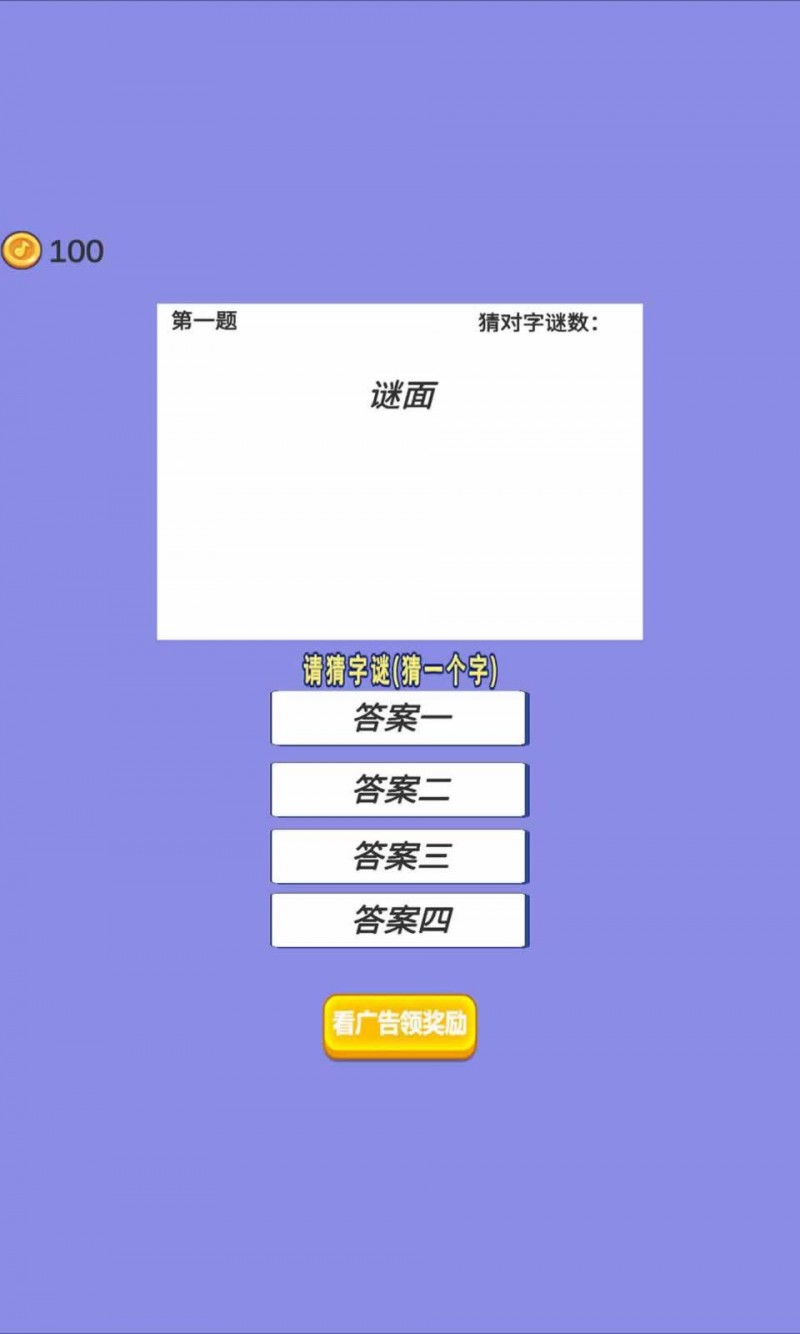Tap 看广告领奖励 to watch an ad for a reward

[x=399, y=1026]
